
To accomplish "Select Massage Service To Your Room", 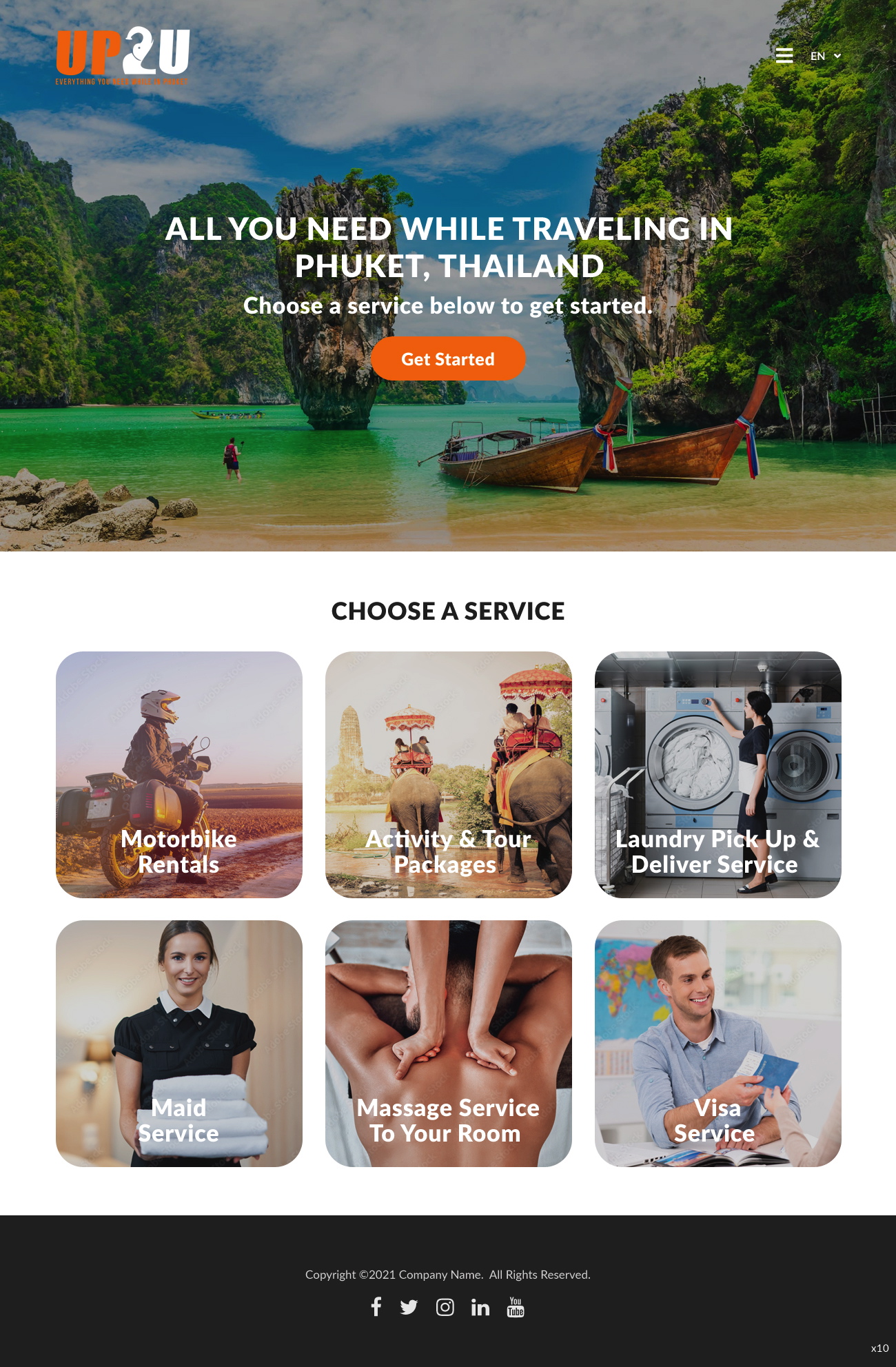I will pyautogui.click(x=448, y=1043).
